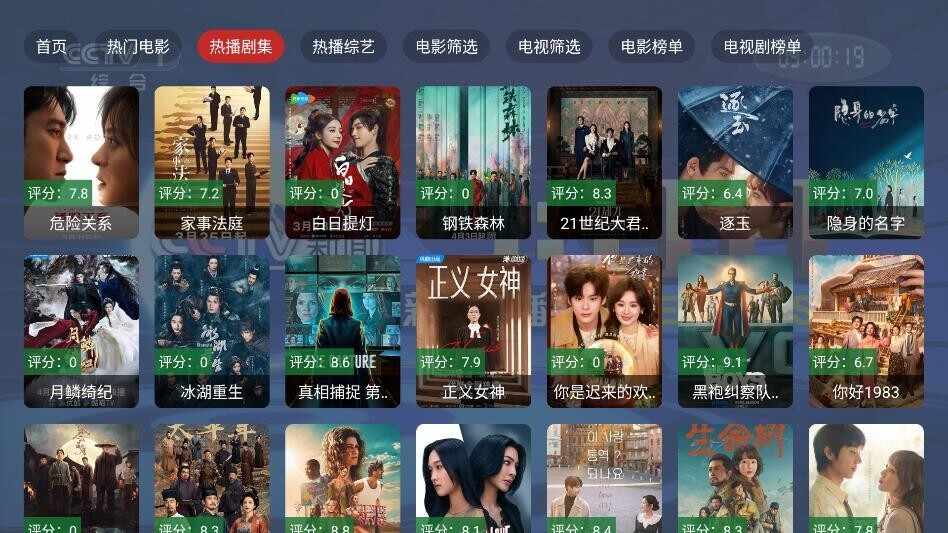Select the 月鳞绮纪 card
Image resolution: width=948 pixels, height=533 pixels.
[81, 330]
